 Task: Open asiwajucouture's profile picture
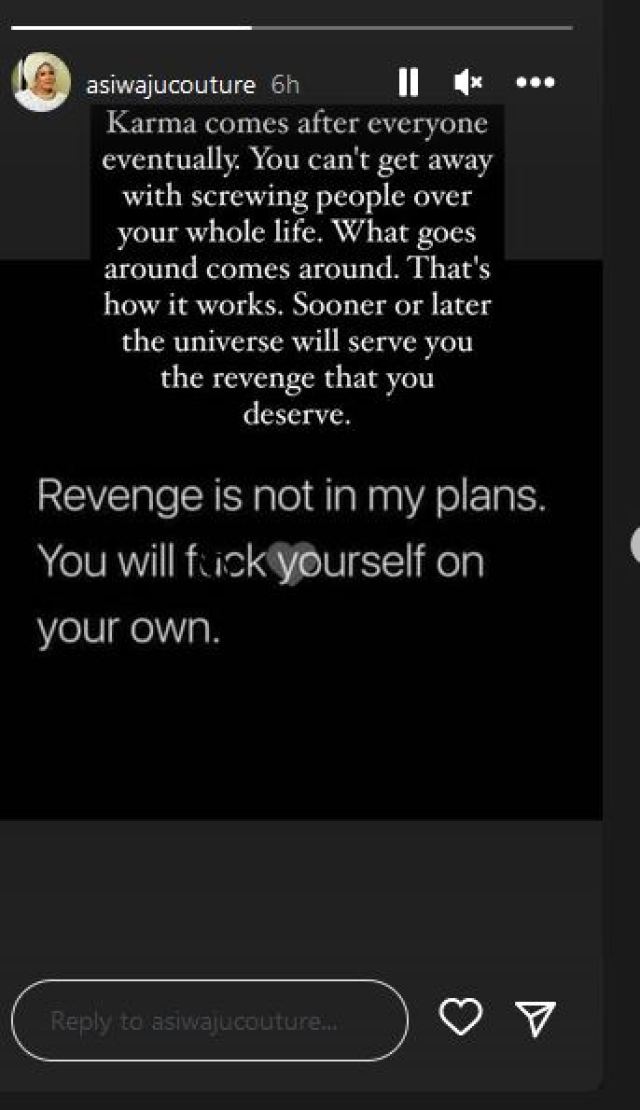click(41, 83)
